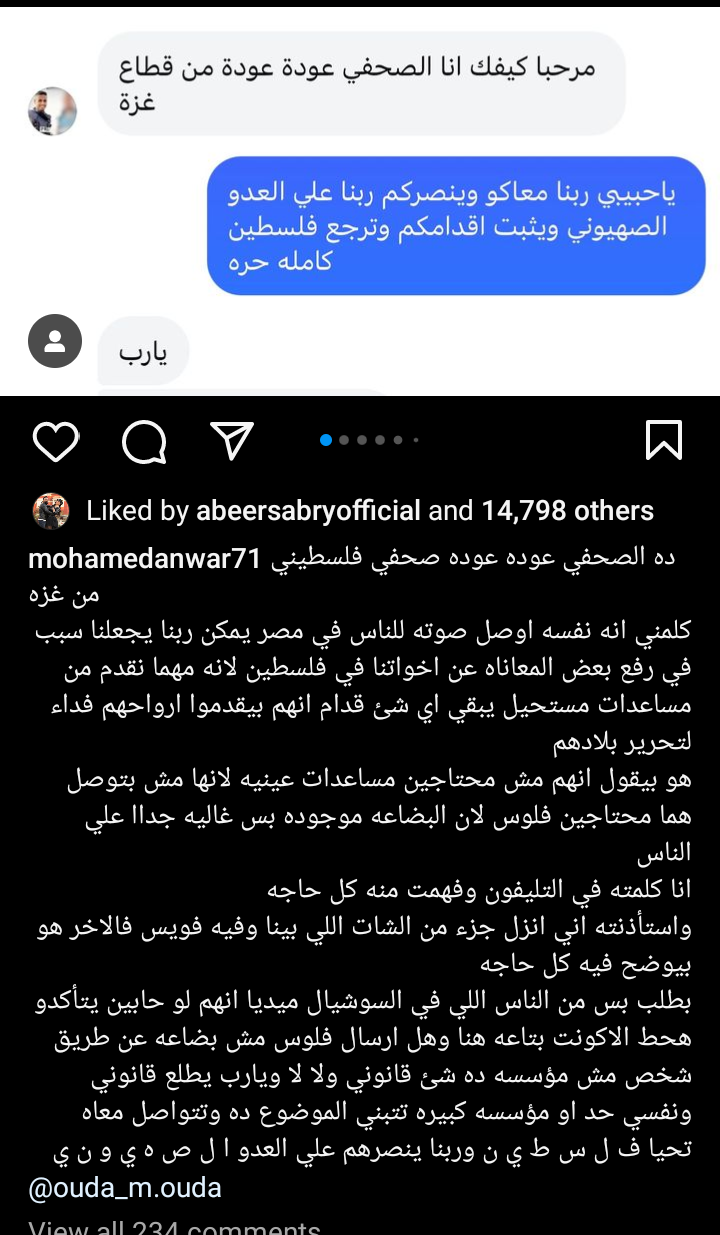
Task: View all 234 comments
Action: [x=175, y=1226]
